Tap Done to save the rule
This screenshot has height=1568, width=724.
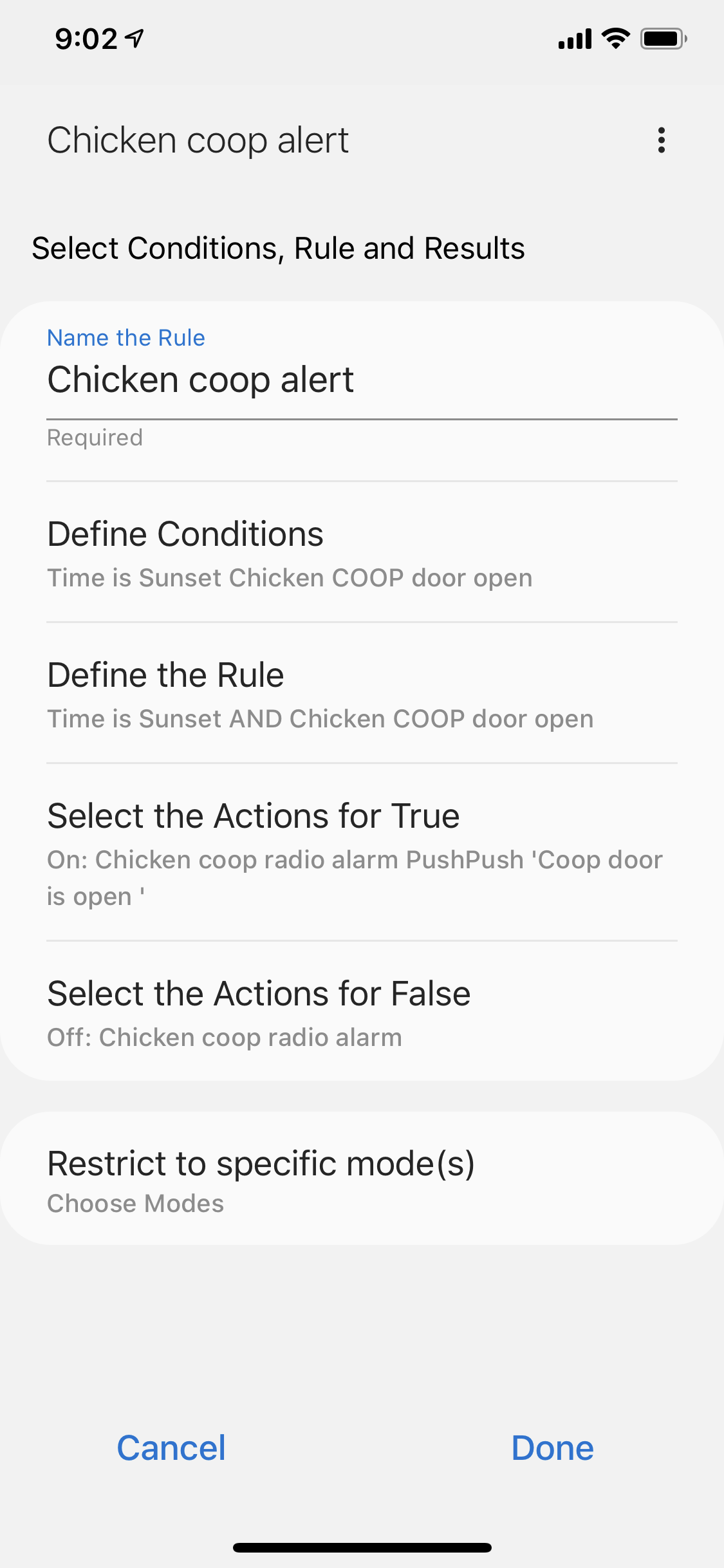pyautogui.click(x=552, y=1448)
